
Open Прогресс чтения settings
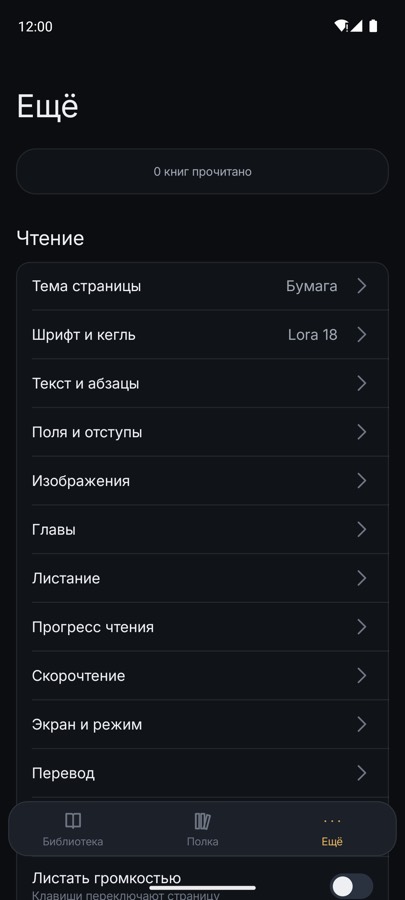point(202,627)
